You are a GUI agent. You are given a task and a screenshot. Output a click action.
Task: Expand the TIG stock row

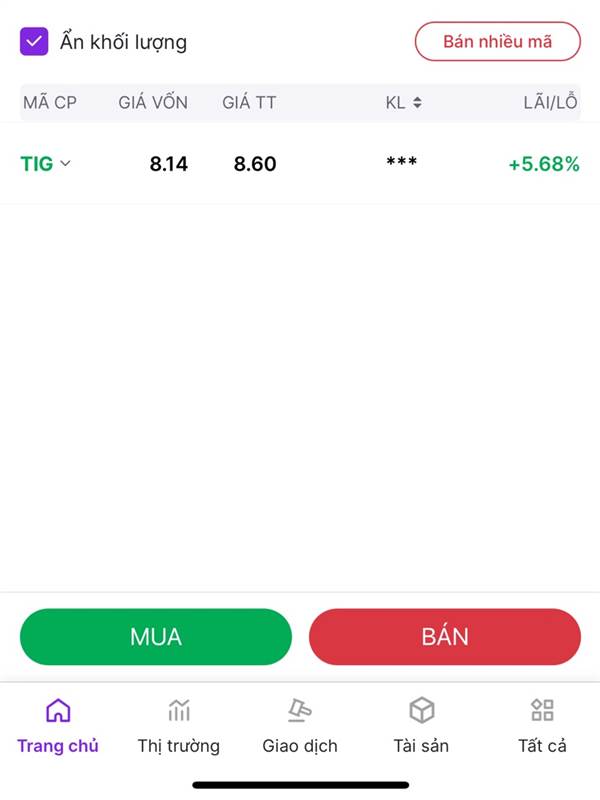(x=46, y=164)
